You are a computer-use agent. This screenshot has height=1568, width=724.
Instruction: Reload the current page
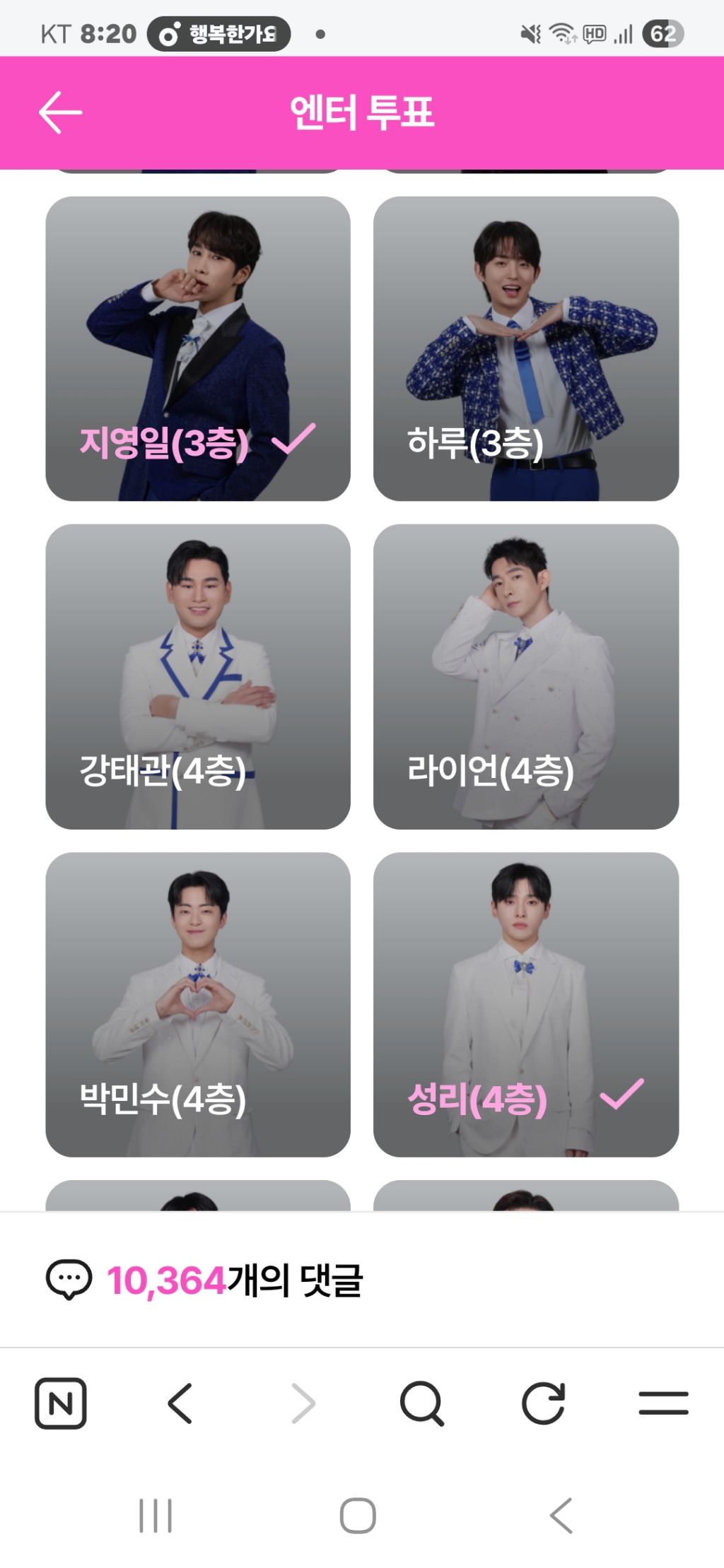coord(543,1403)
